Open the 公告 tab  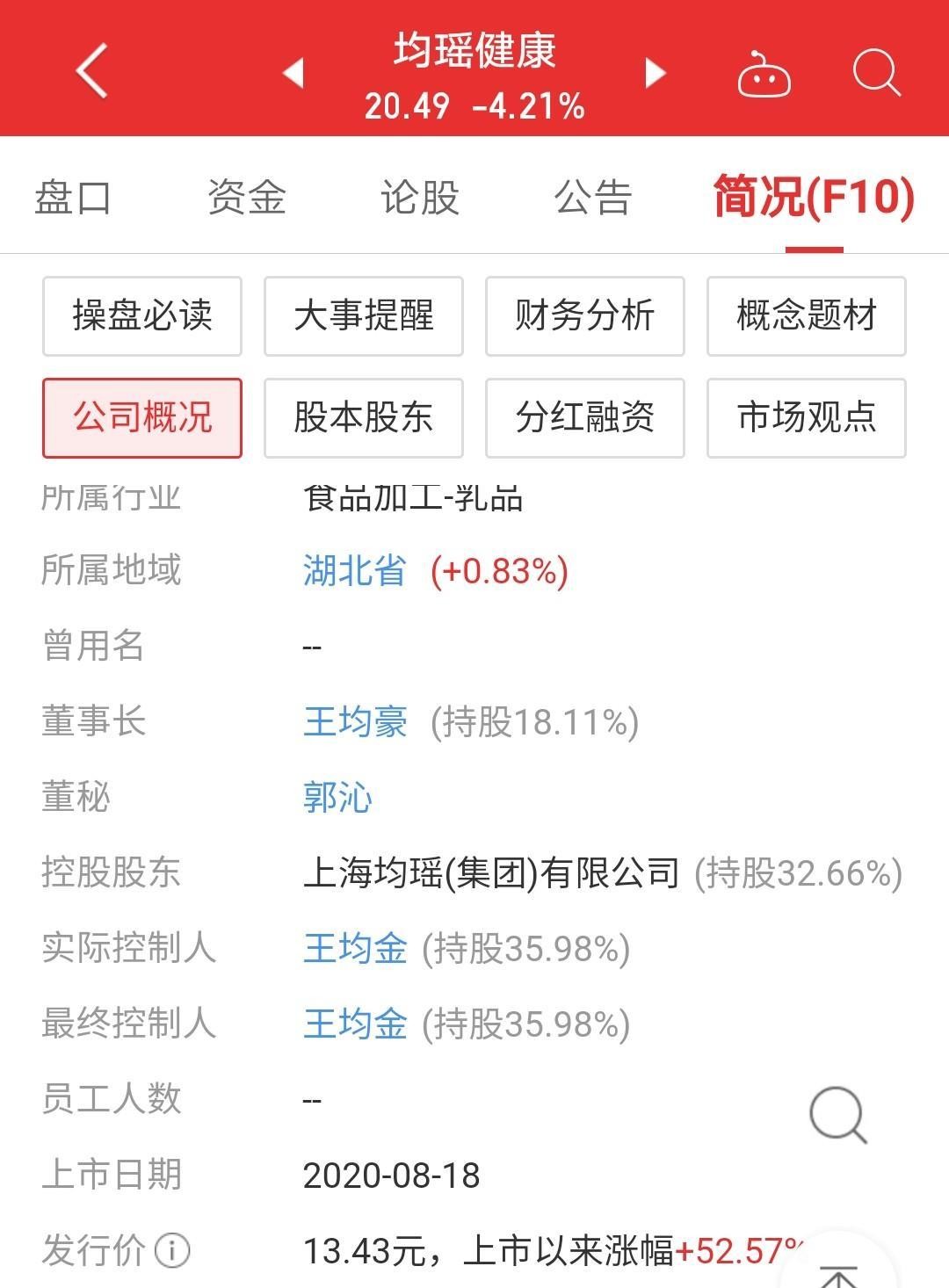(x=593, y=197)
